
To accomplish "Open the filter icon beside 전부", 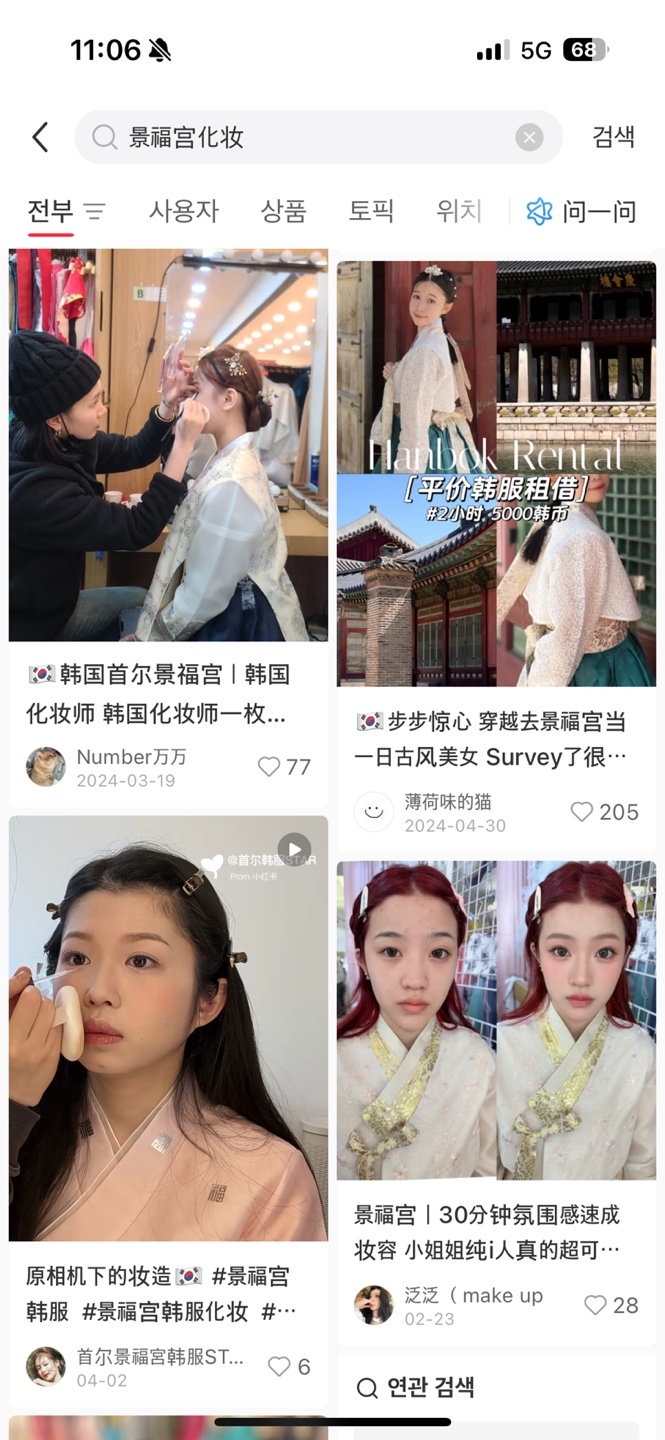I will tap(95, 212).
